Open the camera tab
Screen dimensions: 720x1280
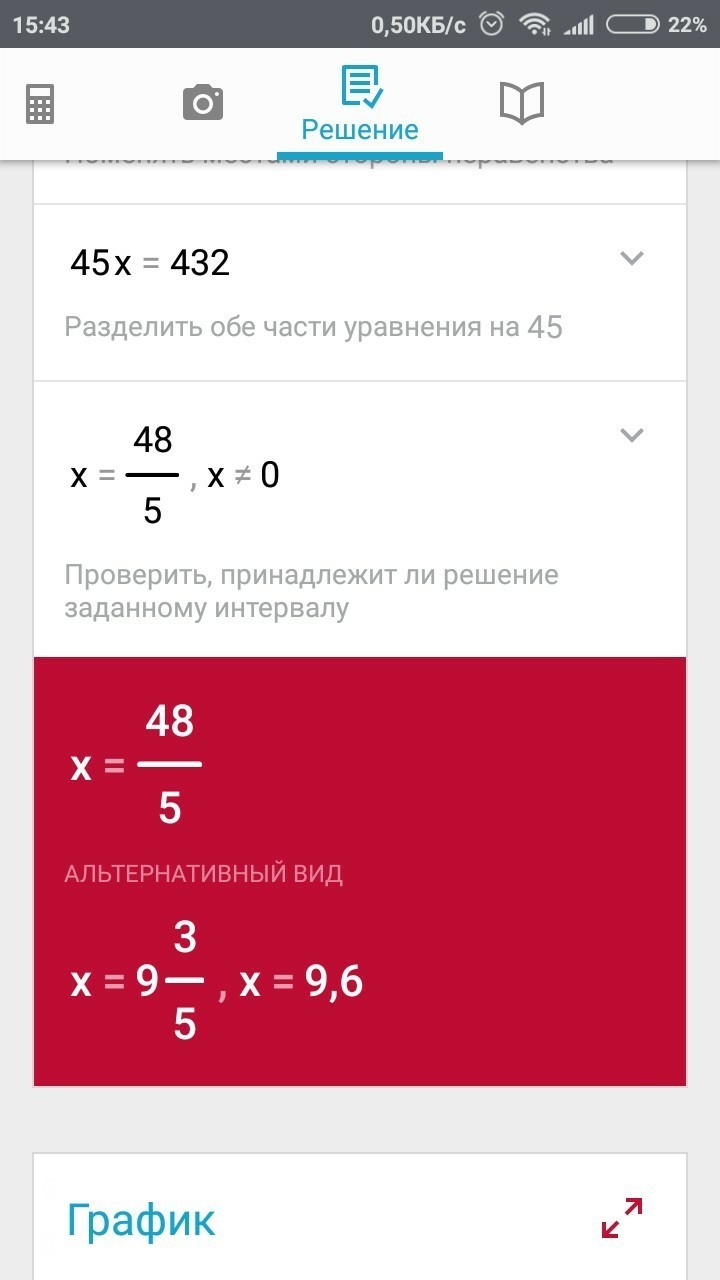click(x=202, y=103)
